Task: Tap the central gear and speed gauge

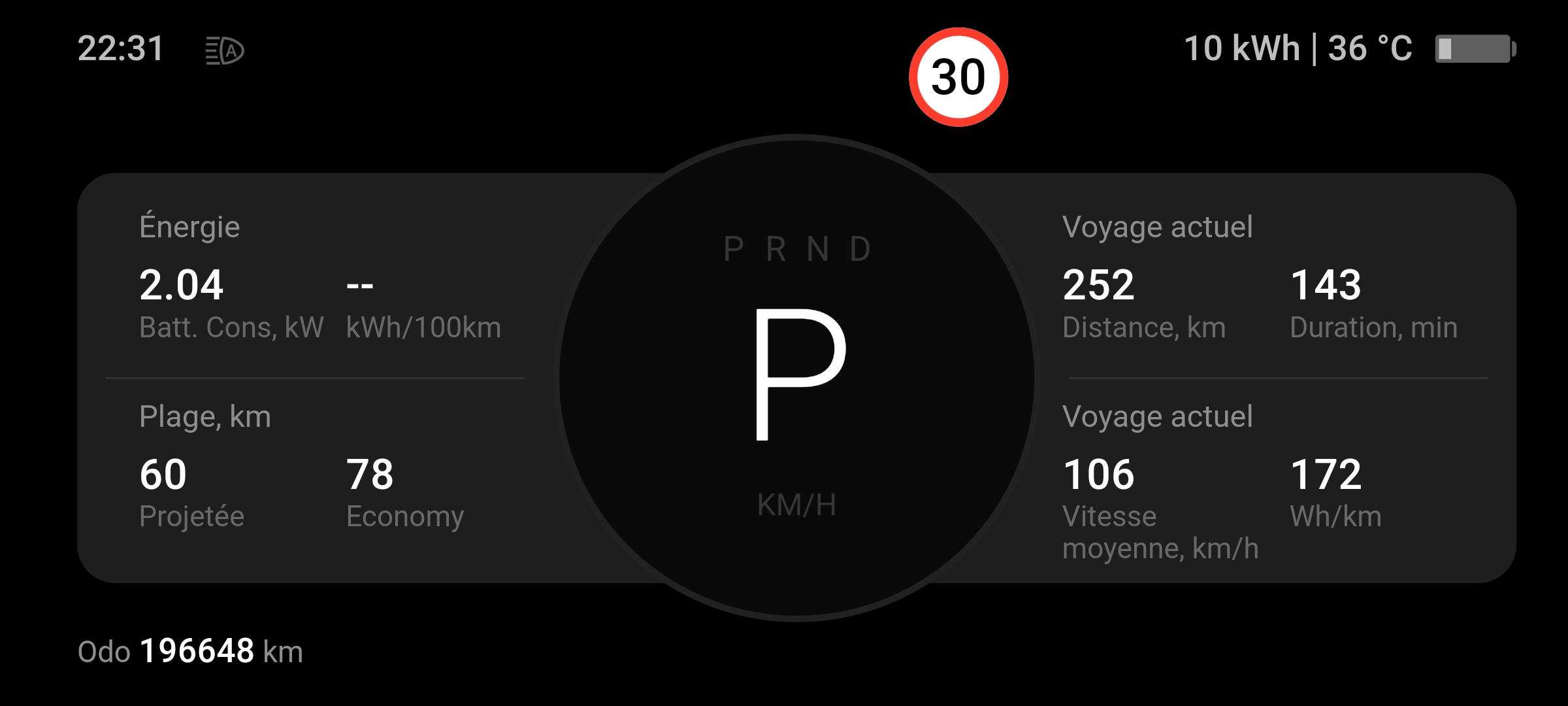Action: coord(796,378)
